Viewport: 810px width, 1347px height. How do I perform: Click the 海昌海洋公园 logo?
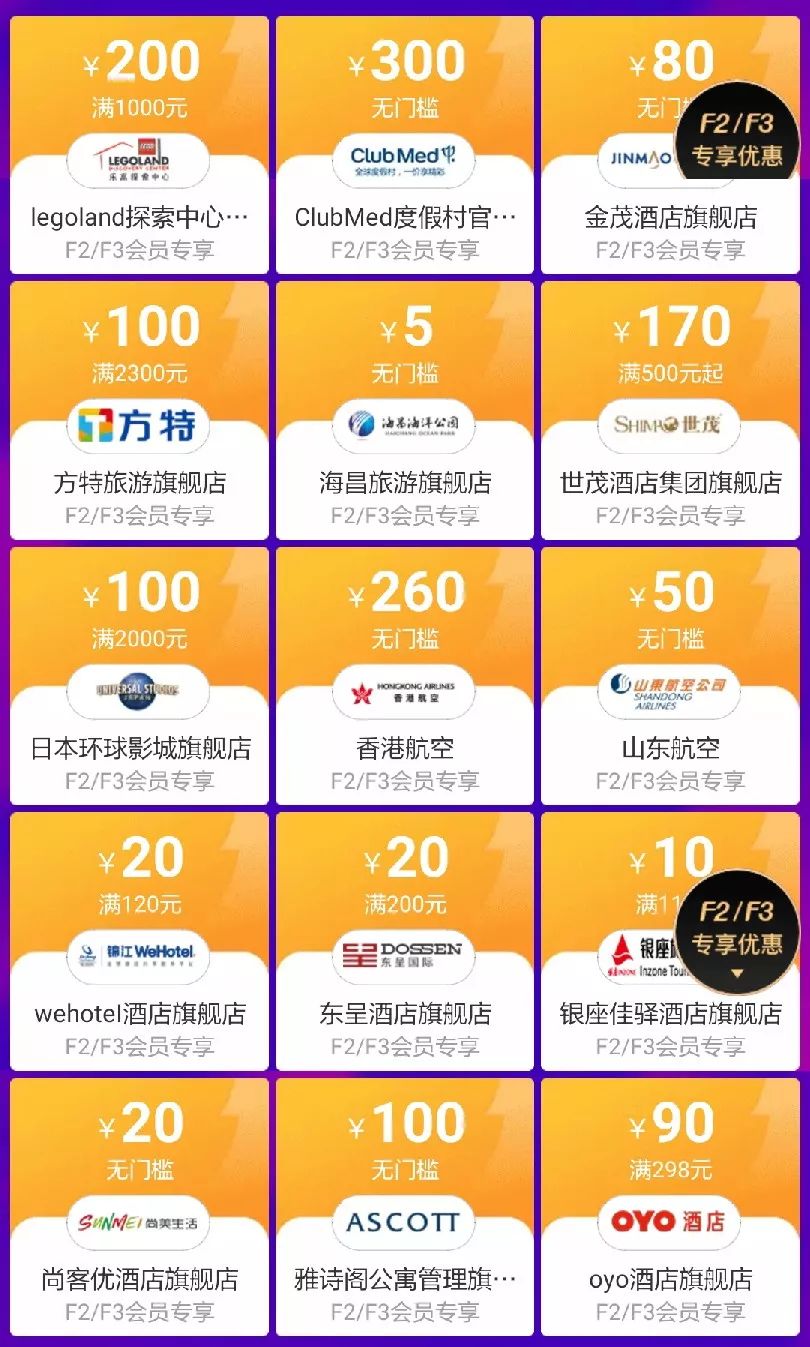(x=404, y=425)
